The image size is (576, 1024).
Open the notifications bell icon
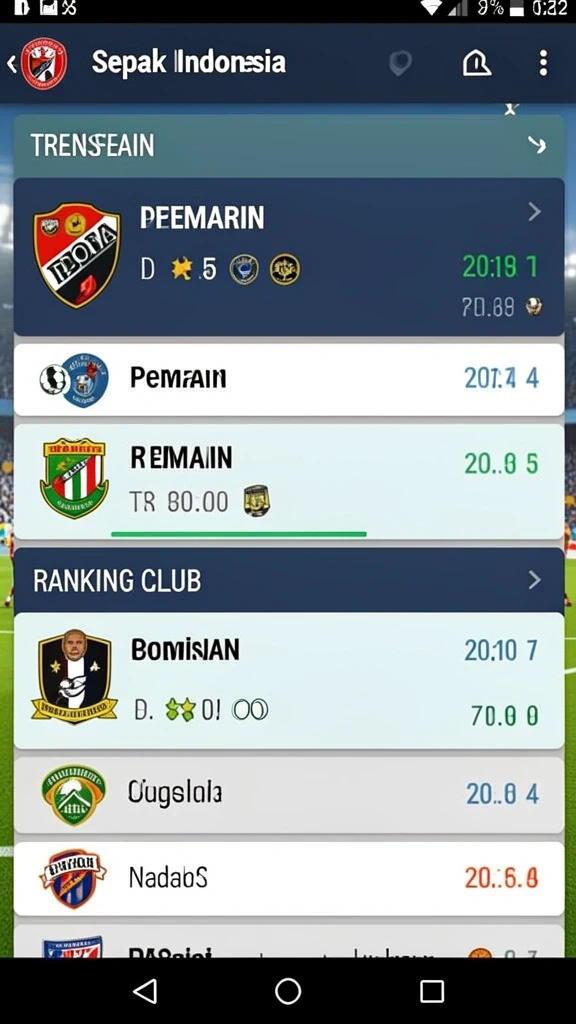pos(477,63)
